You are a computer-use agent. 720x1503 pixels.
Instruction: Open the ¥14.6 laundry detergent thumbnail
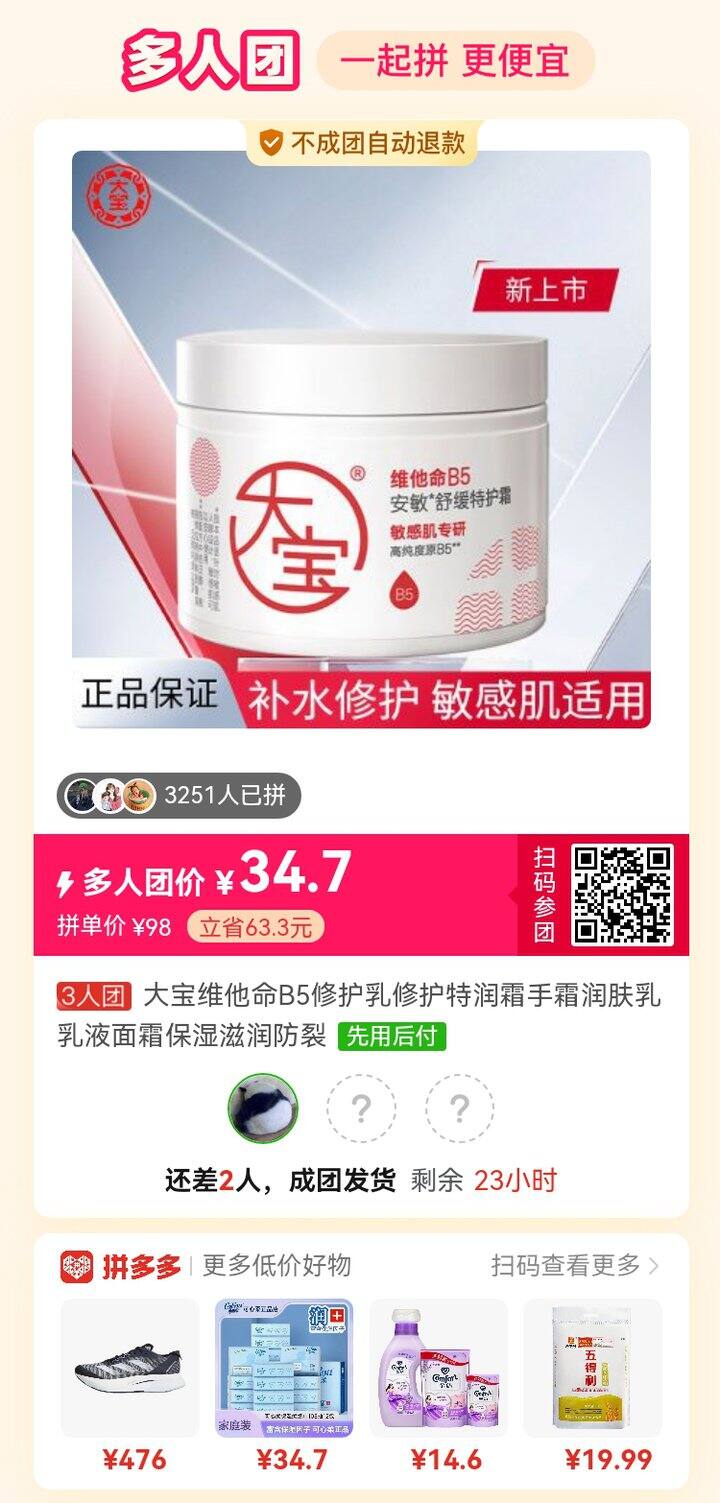[x=442, y=1377]
